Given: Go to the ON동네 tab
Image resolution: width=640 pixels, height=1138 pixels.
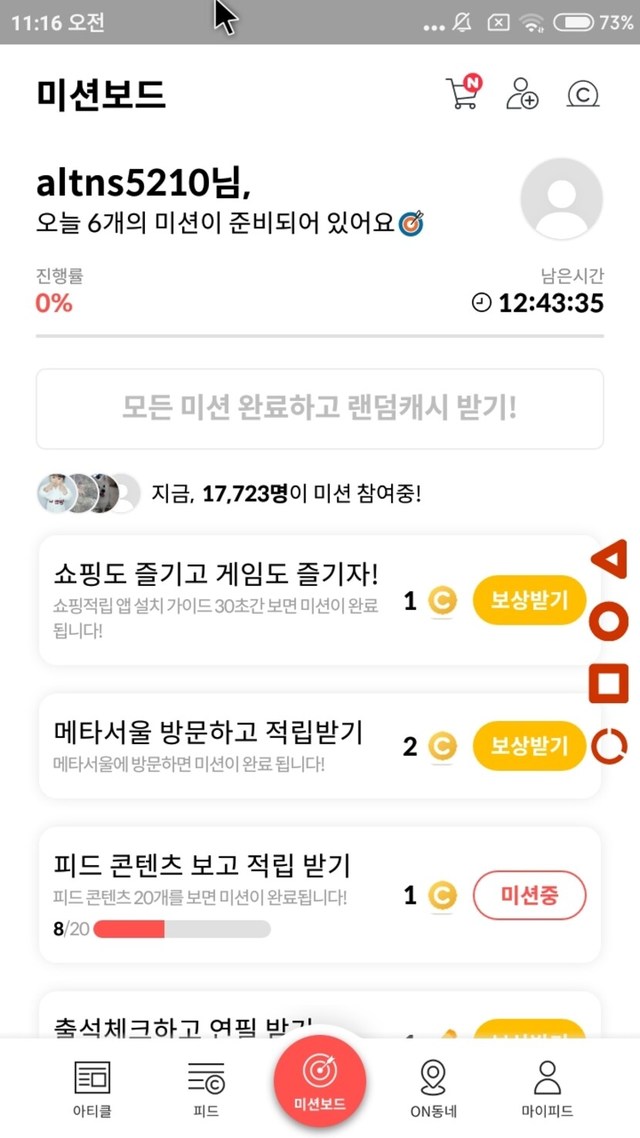Looking at the screenshot, I should tap(433, 1088).
